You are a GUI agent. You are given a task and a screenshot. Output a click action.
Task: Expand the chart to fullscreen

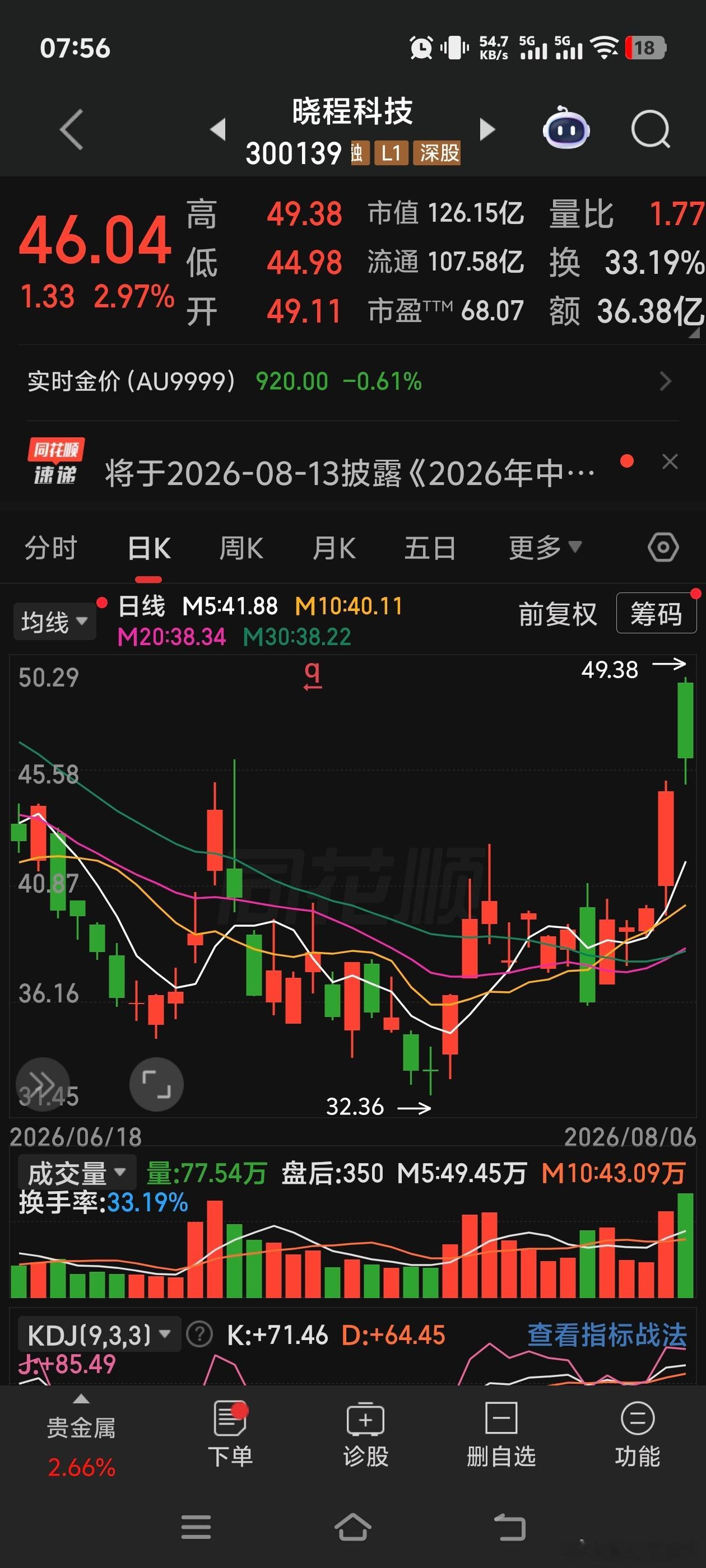pyautogui.click(x=156, y=1084)
